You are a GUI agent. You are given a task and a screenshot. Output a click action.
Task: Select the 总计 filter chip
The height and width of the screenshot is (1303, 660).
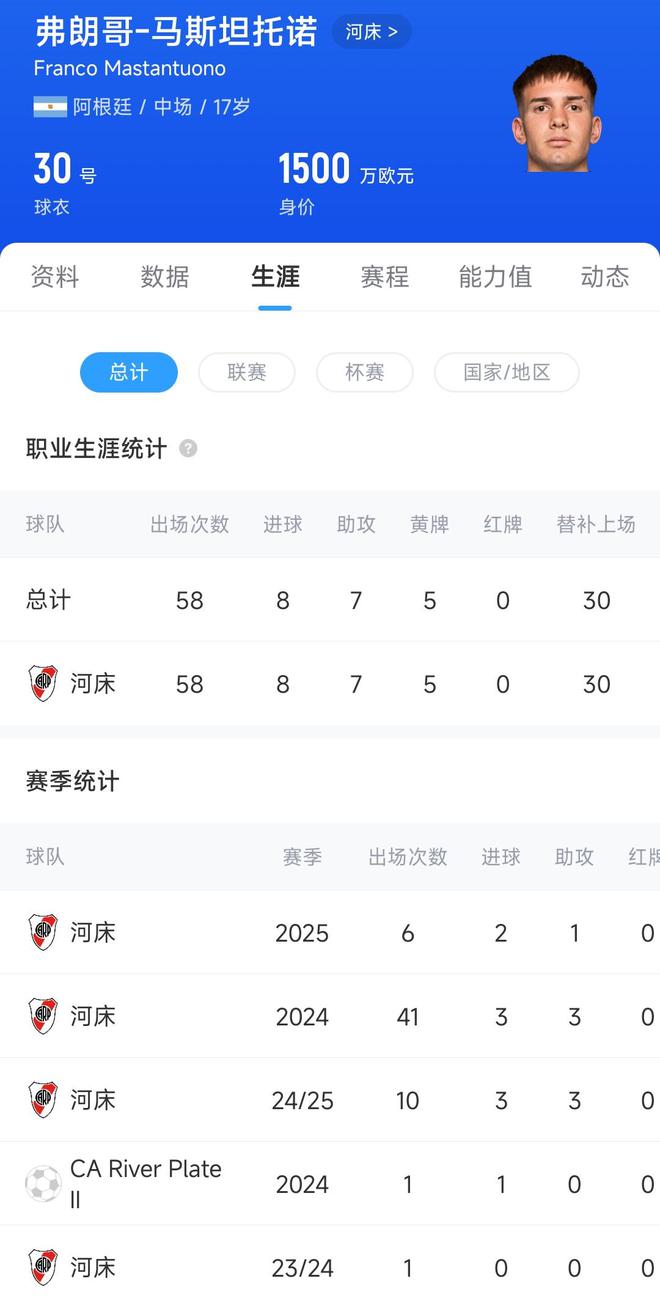point(129,372)
